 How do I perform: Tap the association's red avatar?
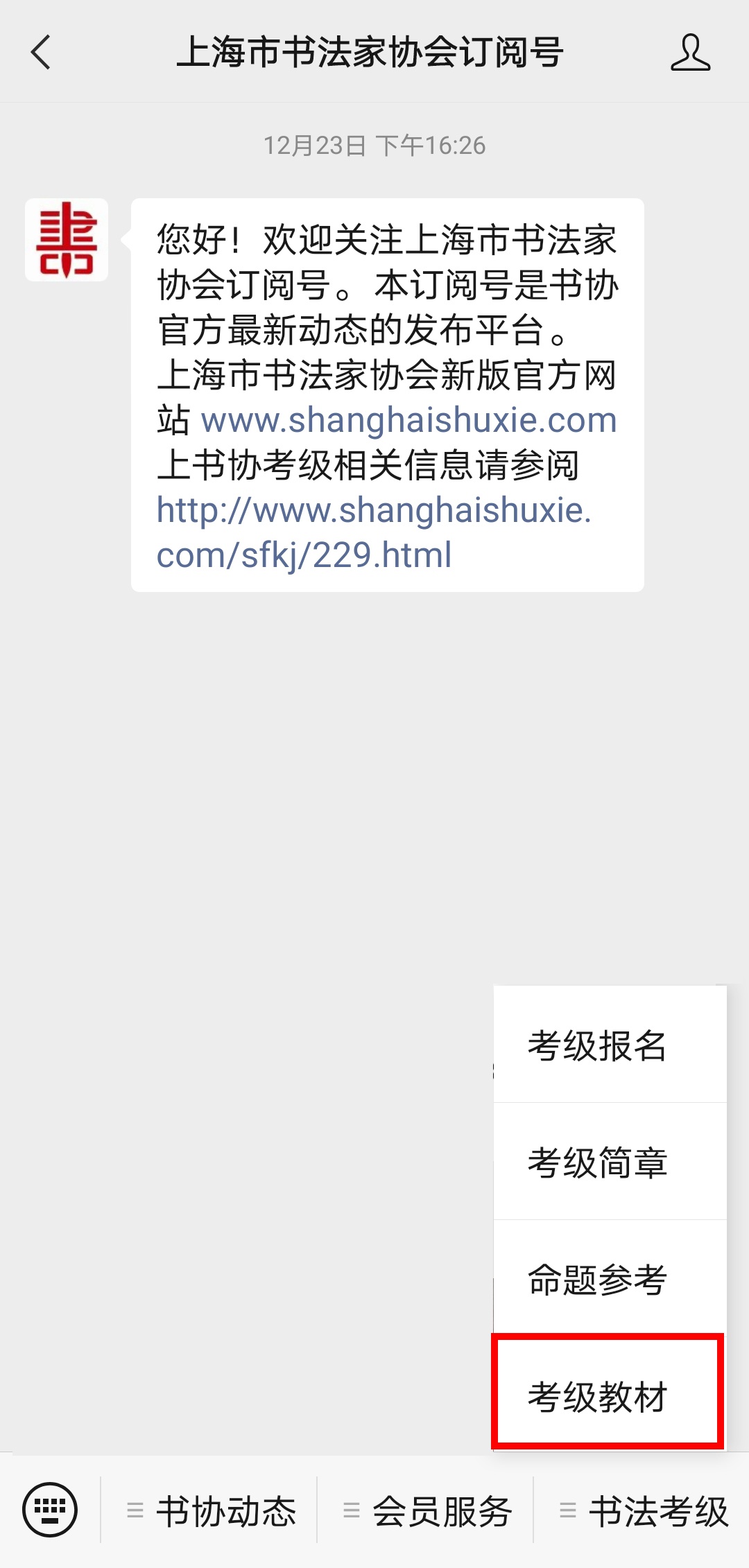(x=67, y=240)
